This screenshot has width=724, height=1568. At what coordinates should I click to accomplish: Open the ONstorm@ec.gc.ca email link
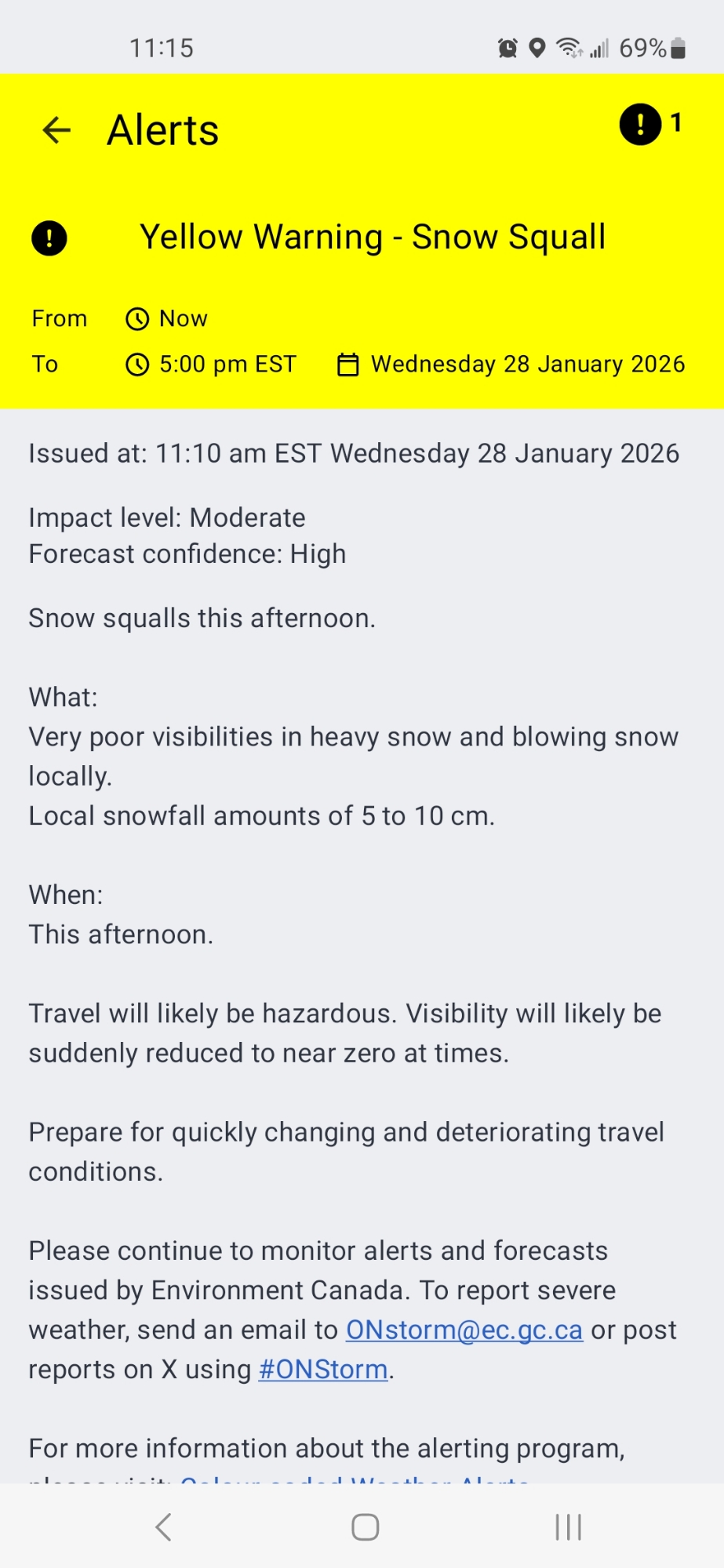[x=464, y=1330]
